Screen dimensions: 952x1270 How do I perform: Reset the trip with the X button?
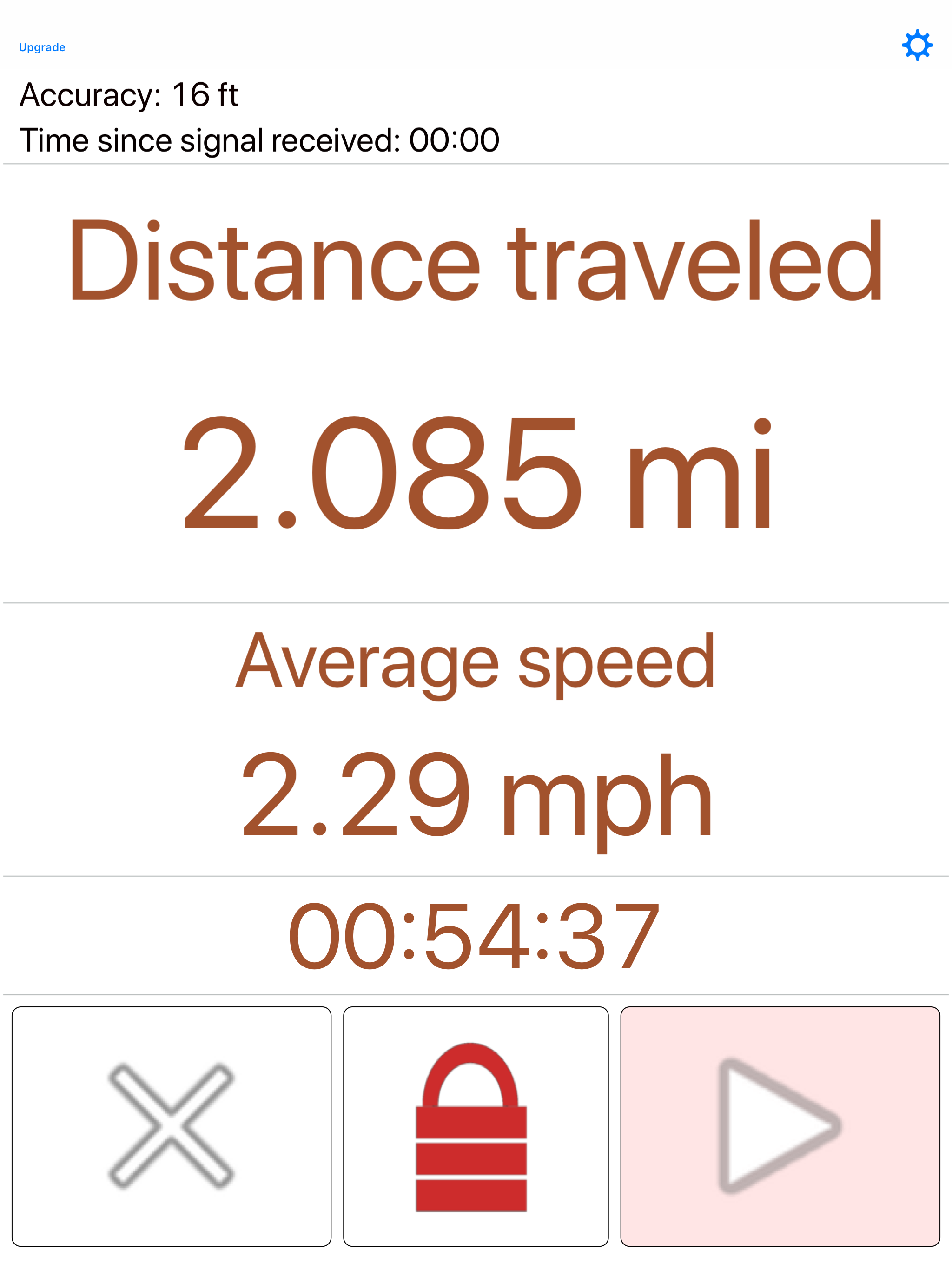(171, 1126)
